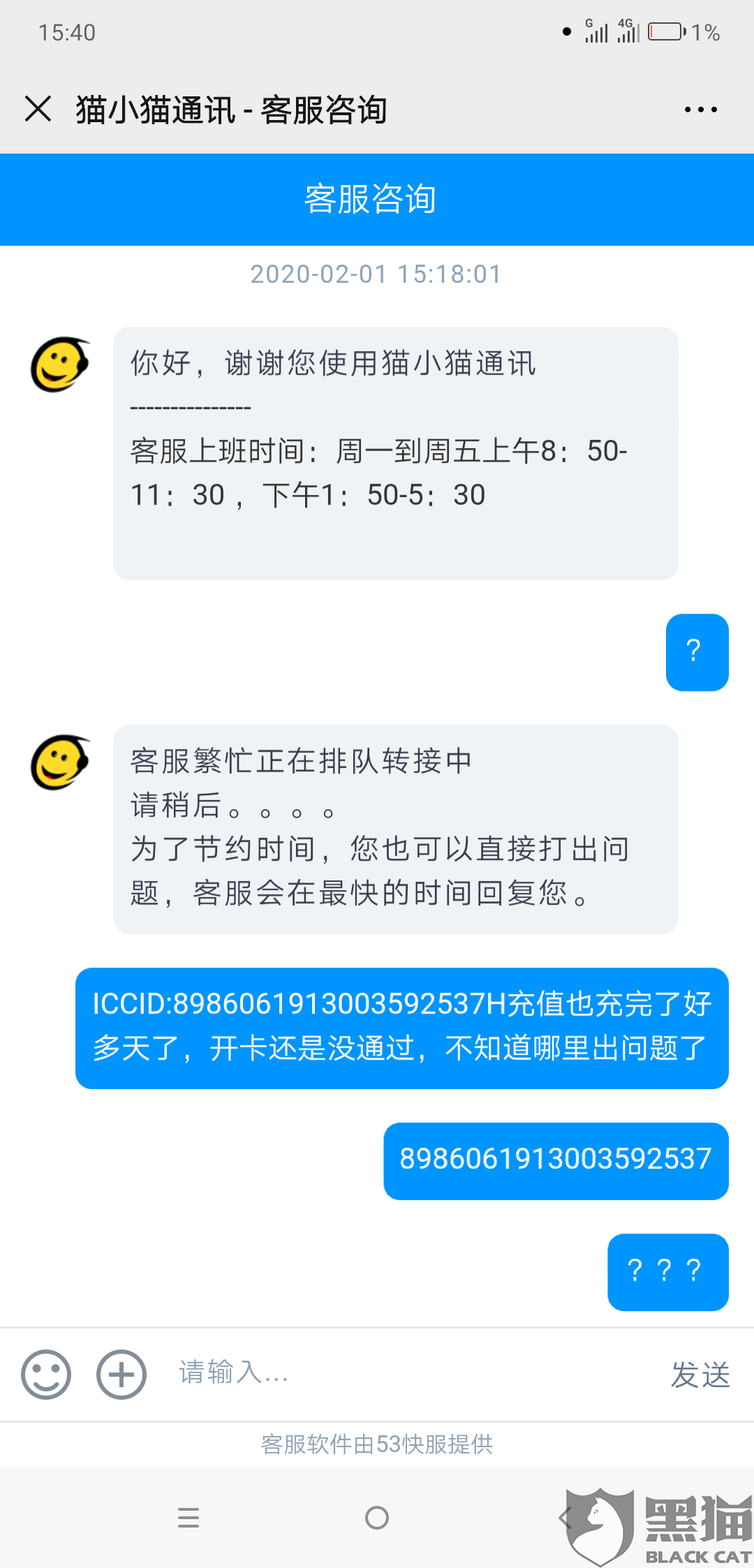Screen dimensions: 754x1568
Task: Focus the 请输入 message field
Action: (x=405, y=1373)
